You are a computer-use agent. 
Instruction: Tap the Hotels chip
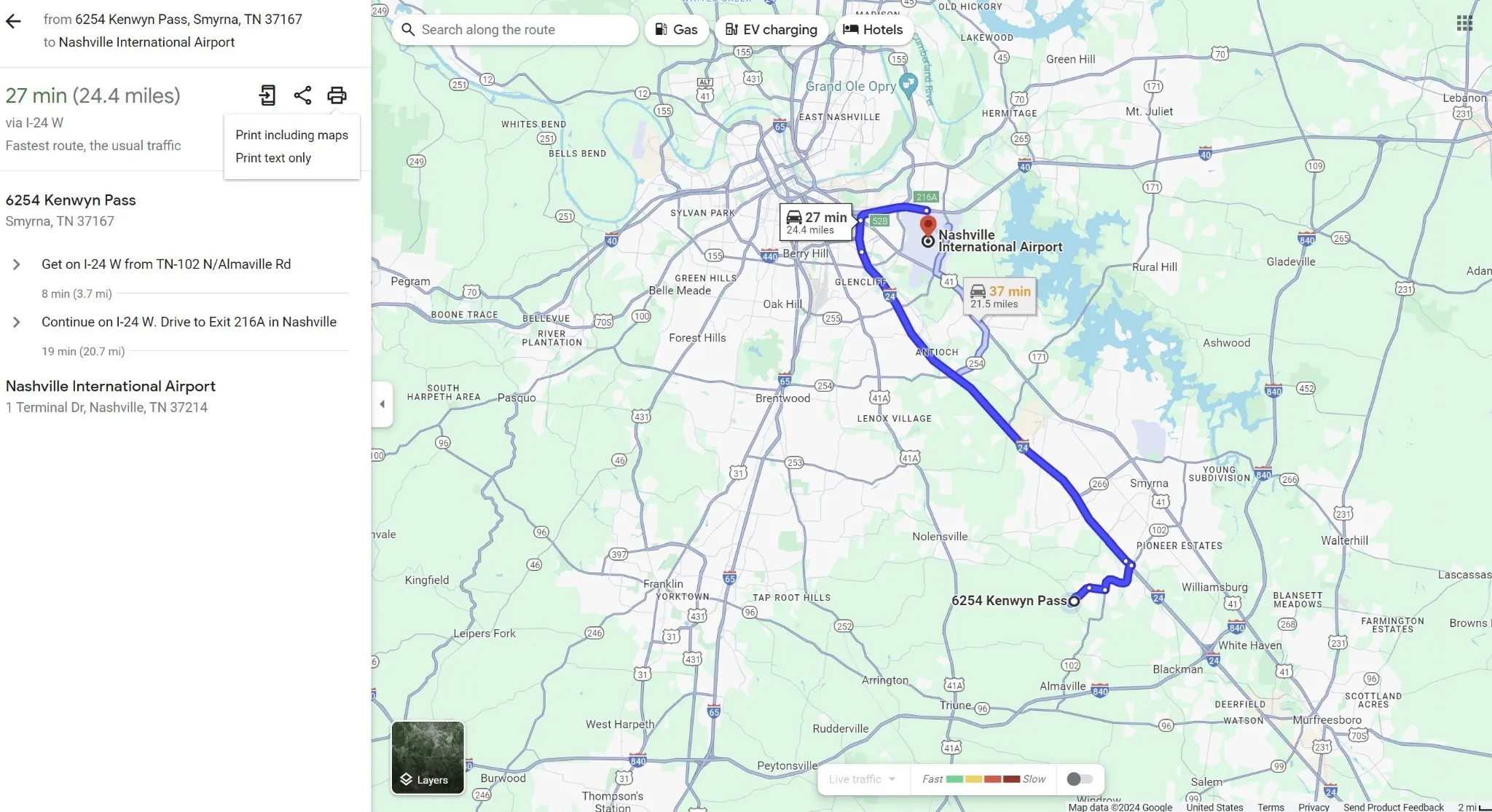(x=873, y=30)
